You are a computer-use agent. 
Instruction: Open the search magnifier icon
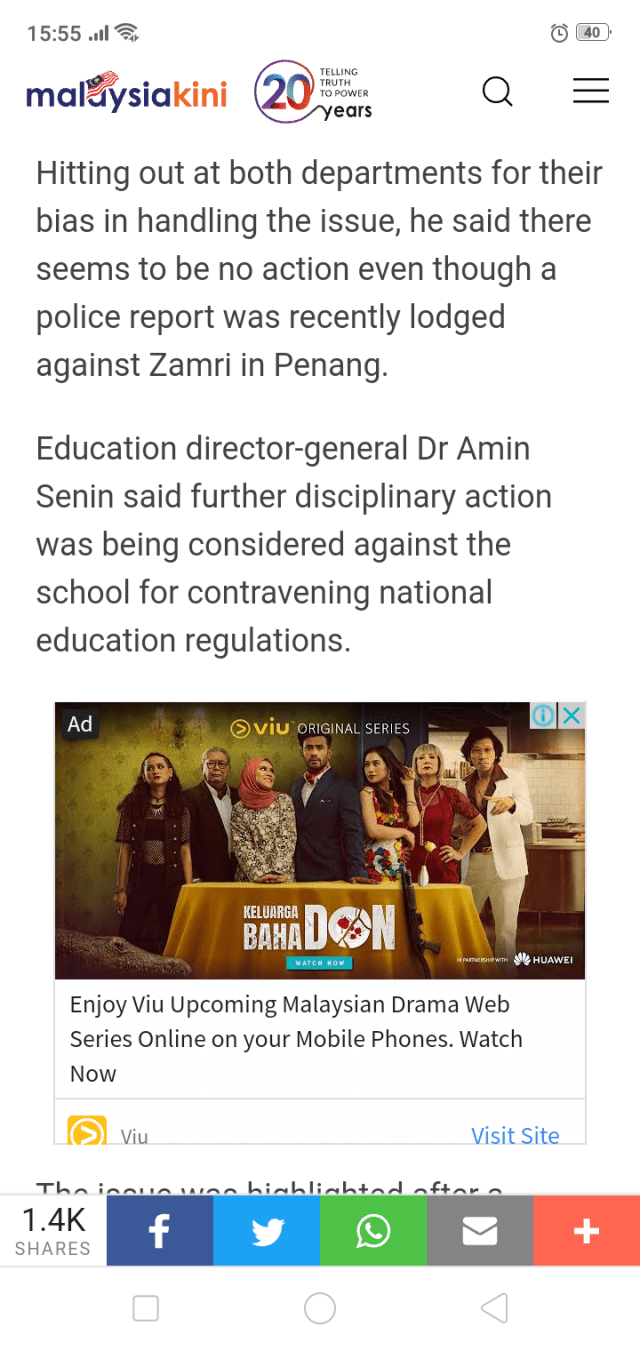(497, 92)
